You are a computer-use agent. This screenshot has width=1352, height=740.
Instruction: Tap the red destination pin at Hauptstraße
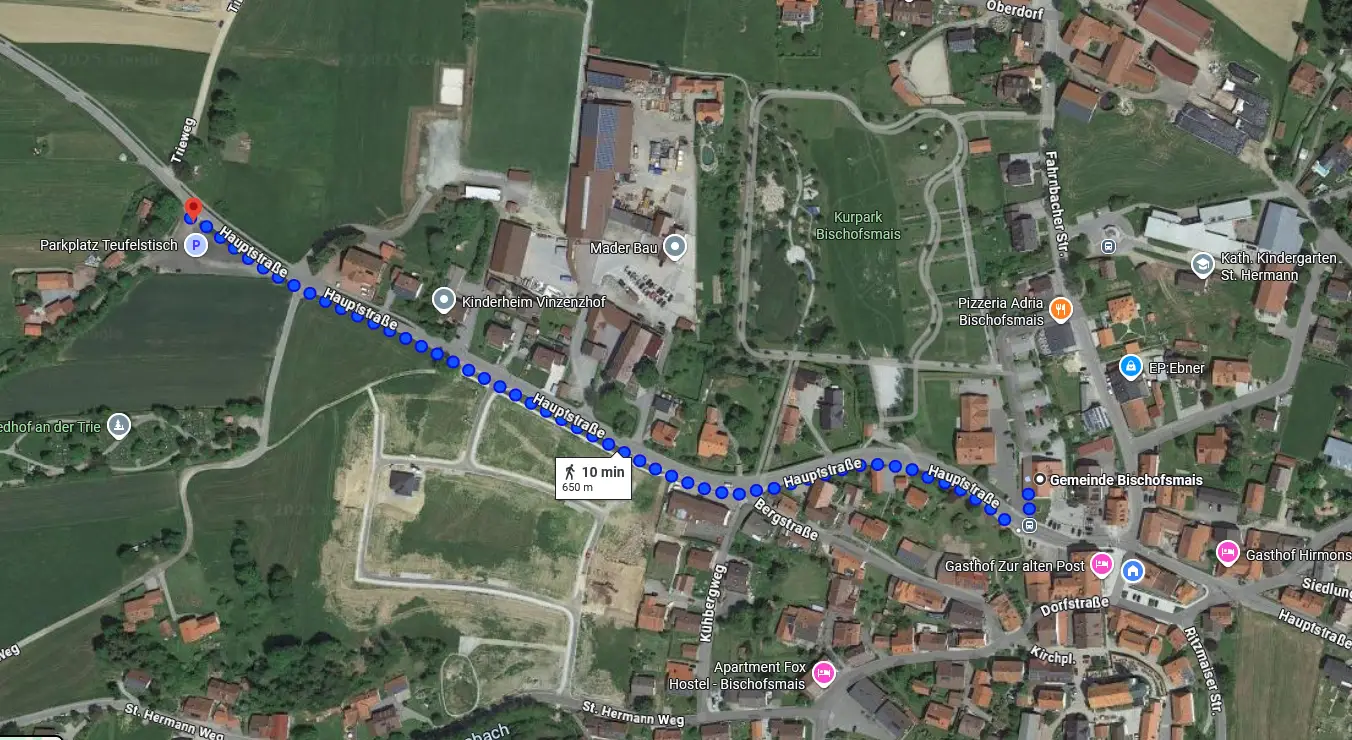[192, 209]
